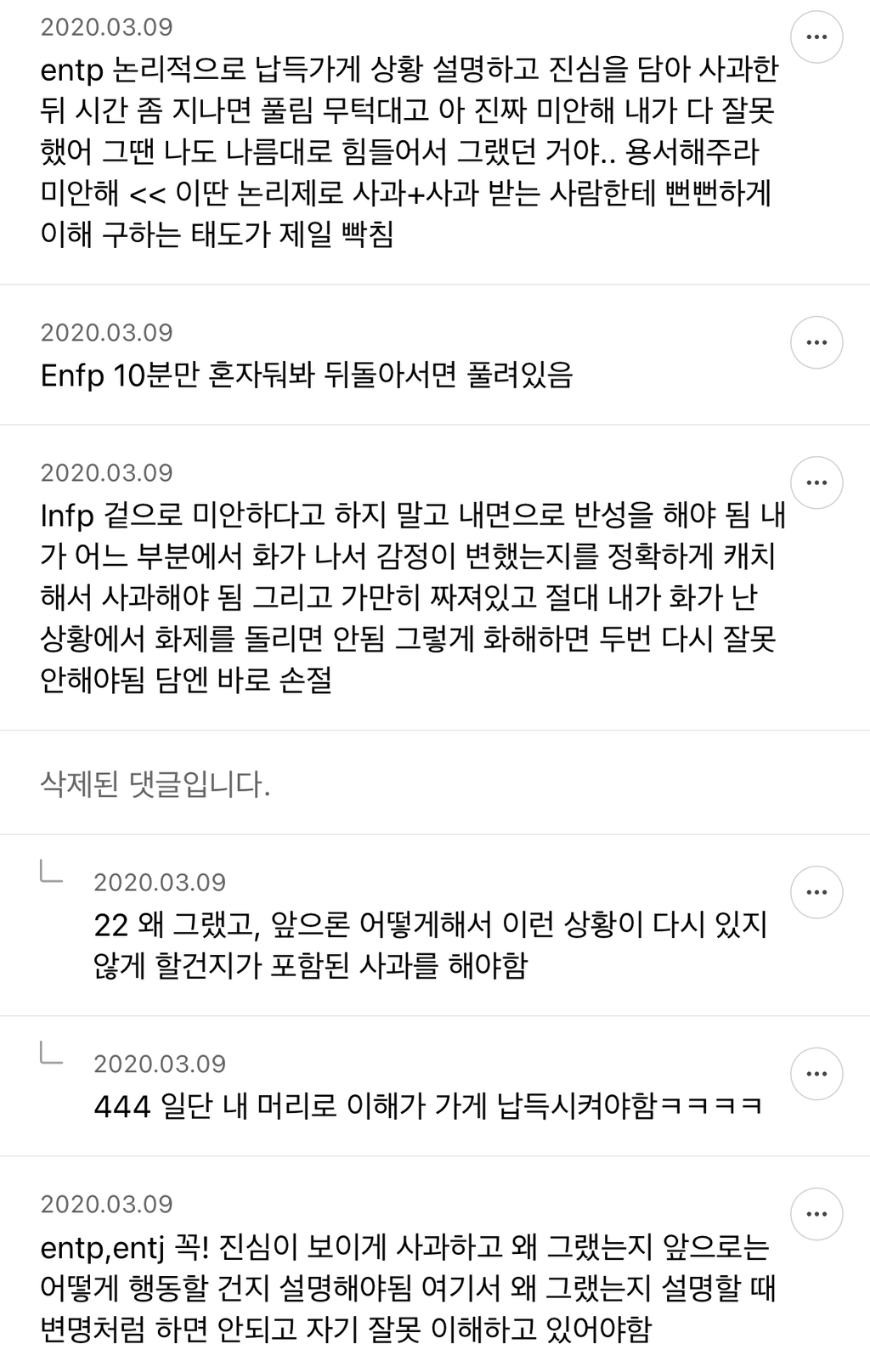Show options for the reply starting with 444
Screen dimensions: 870x1372
(x=816, y=1074)
